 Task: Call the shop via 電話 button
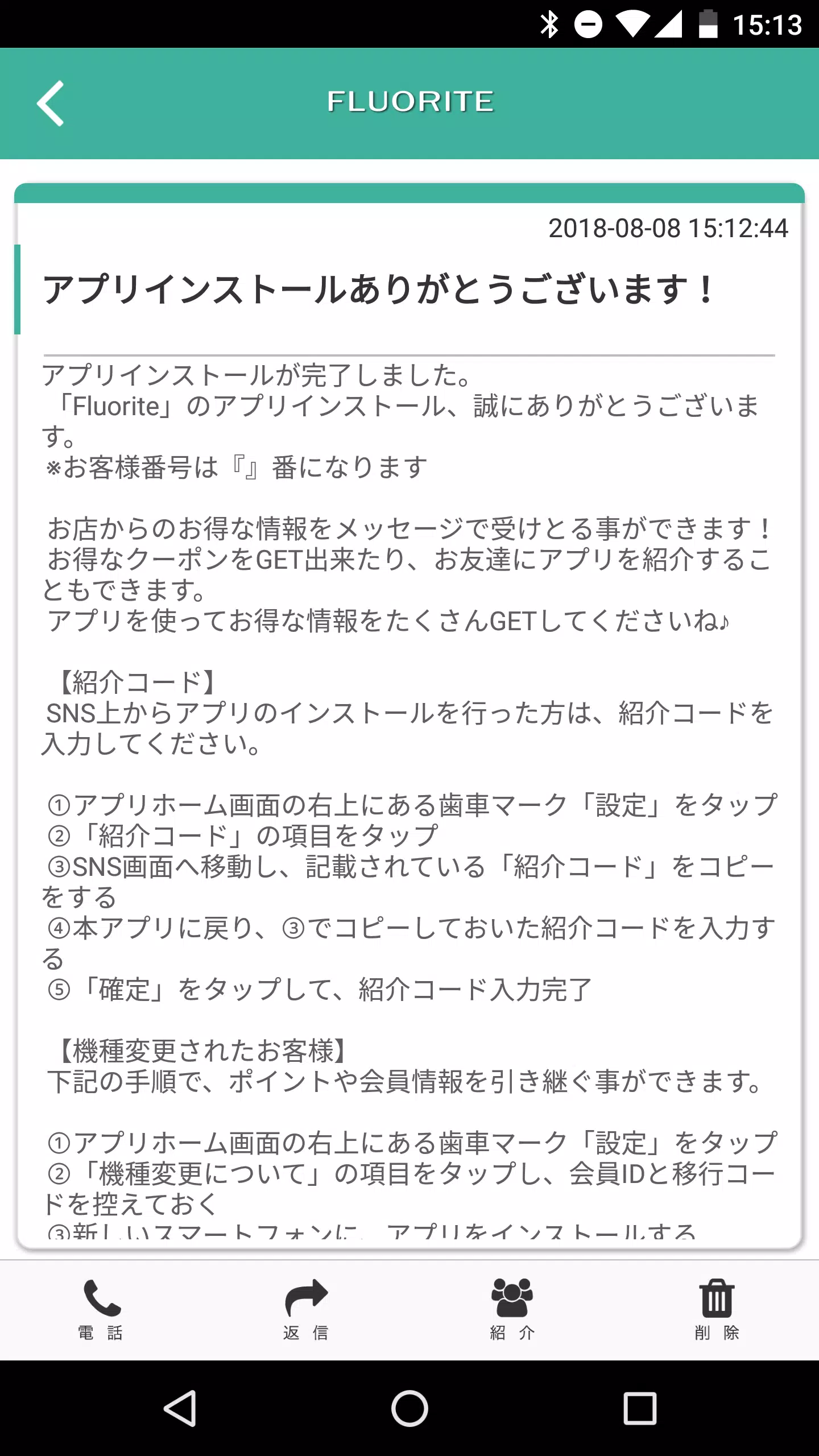[x=101, y=1309]
